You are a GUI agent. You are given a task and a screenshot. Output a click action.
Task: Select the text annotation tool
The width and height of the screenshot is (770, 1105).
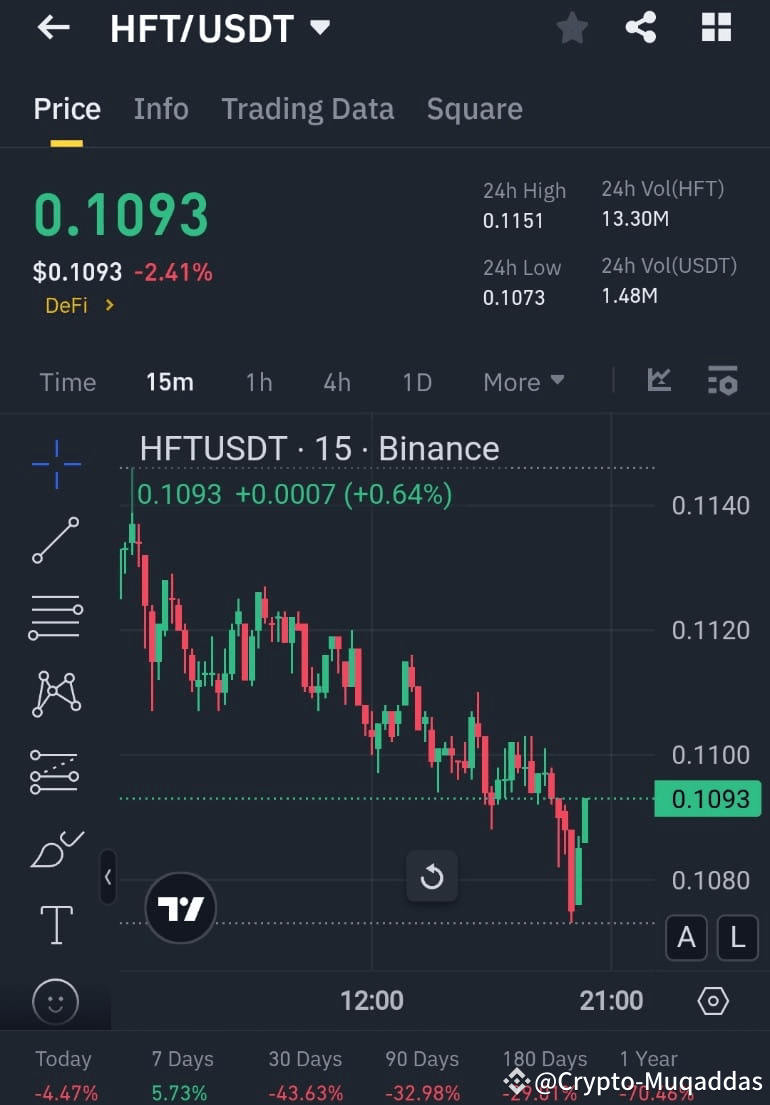click(55, 925)
